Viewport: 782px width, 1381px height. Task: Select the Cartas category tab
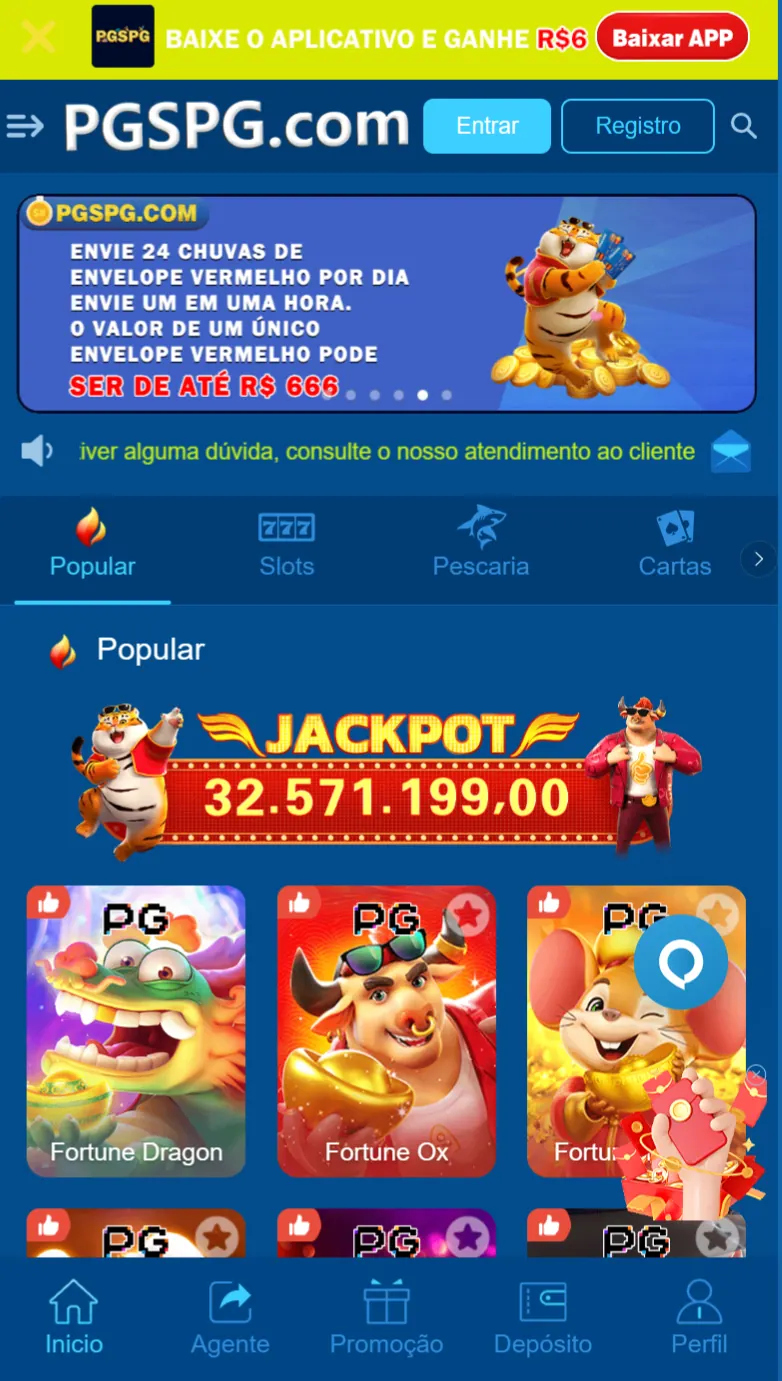(x=675, y=545)
